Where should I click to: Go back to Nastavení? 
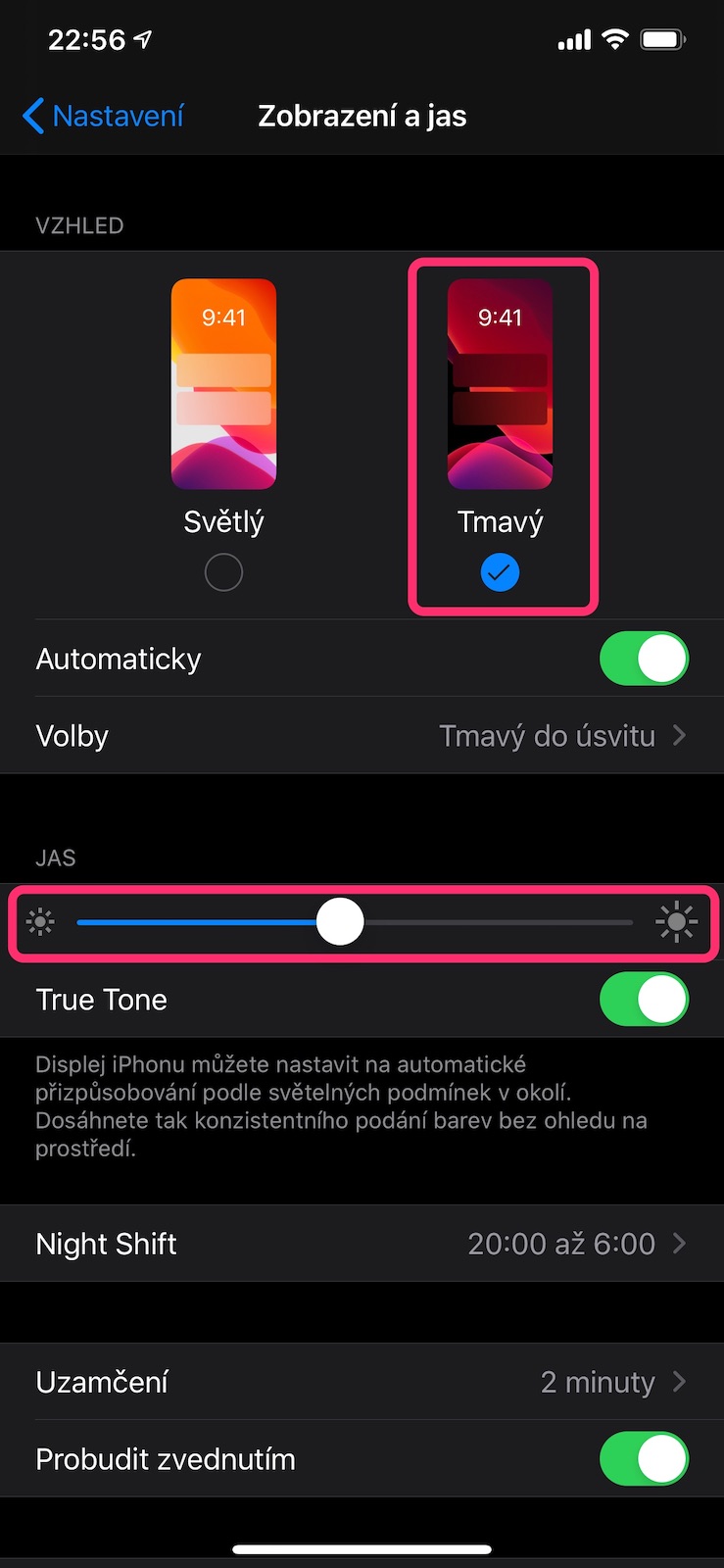click(x=103, y=117)
